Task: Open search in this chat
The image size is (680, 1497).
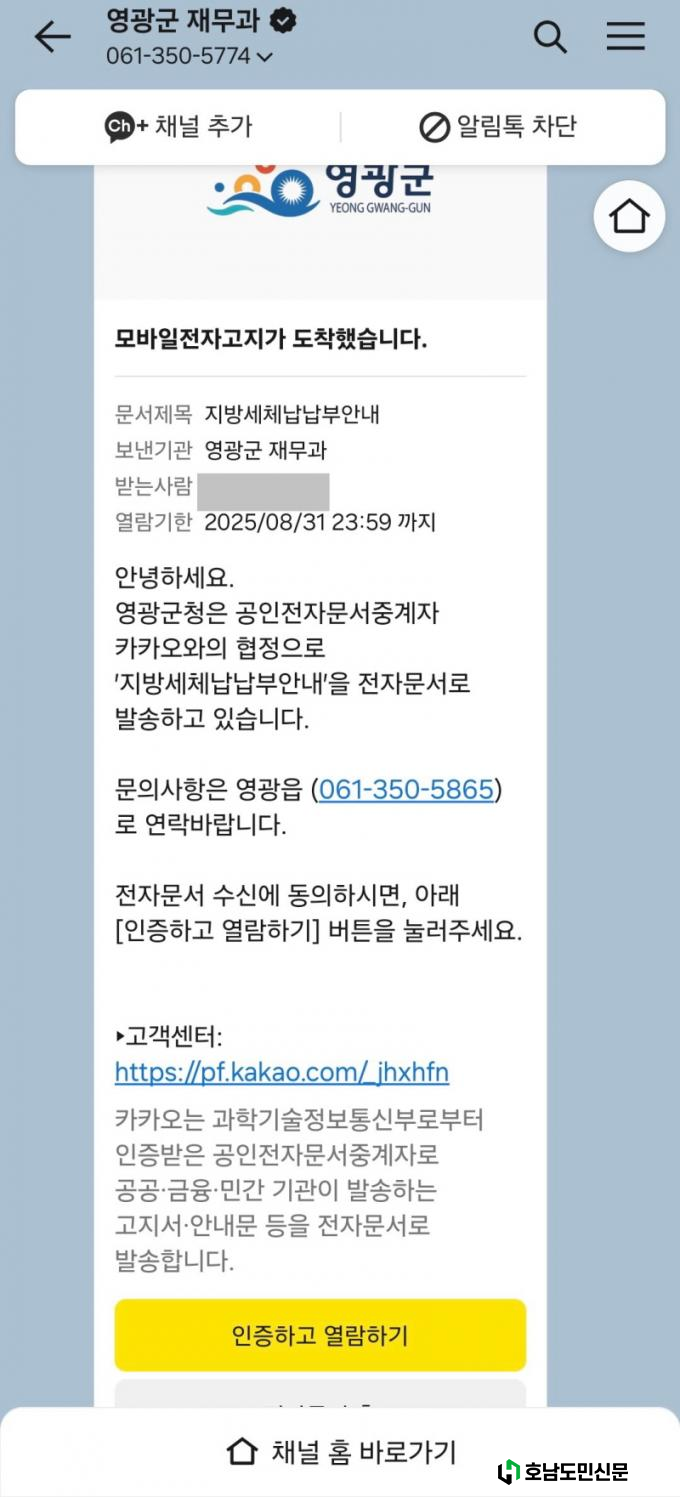Action: pos(550,37)
